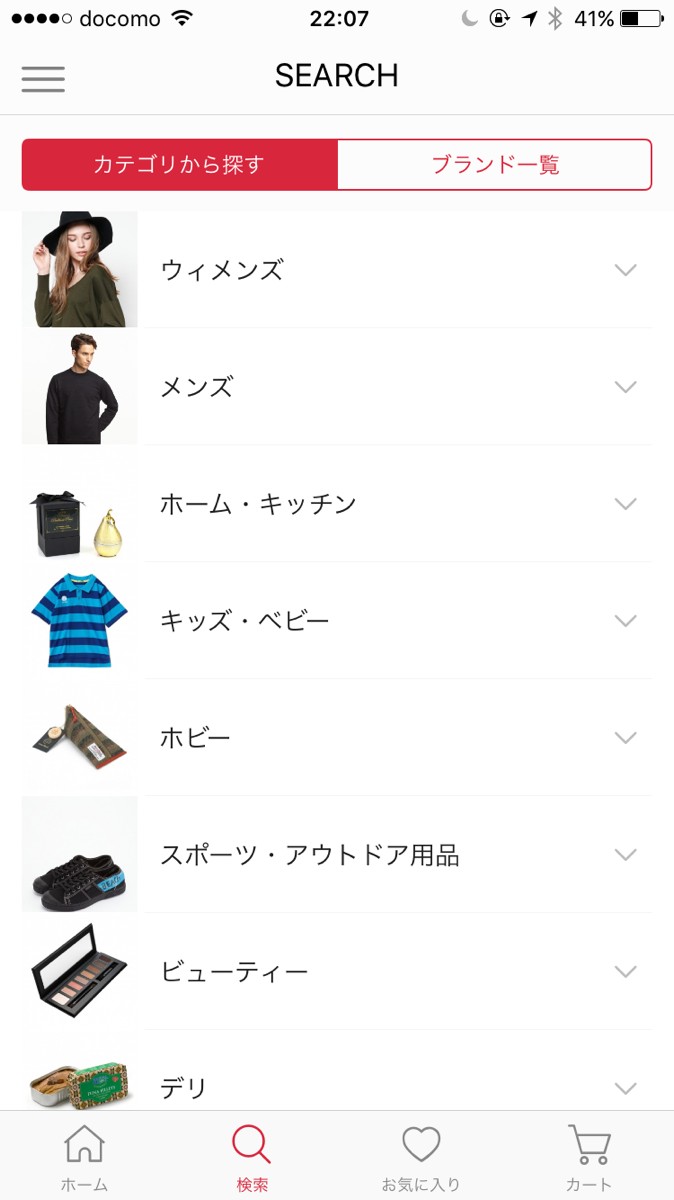Select the カテゴリから探す tab

click(x=180, y=165)
